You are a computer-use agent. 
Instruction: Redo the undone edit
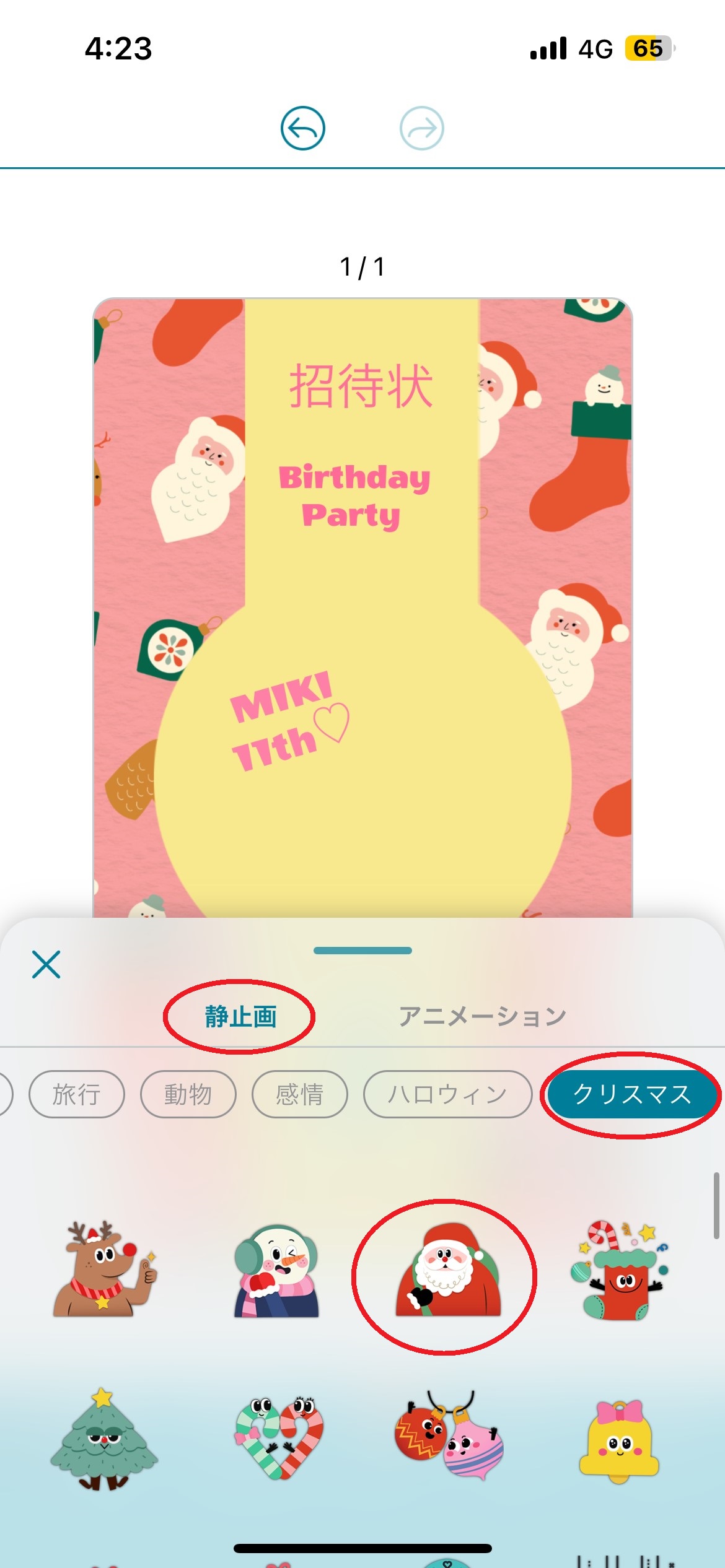(x=421, y=128)
